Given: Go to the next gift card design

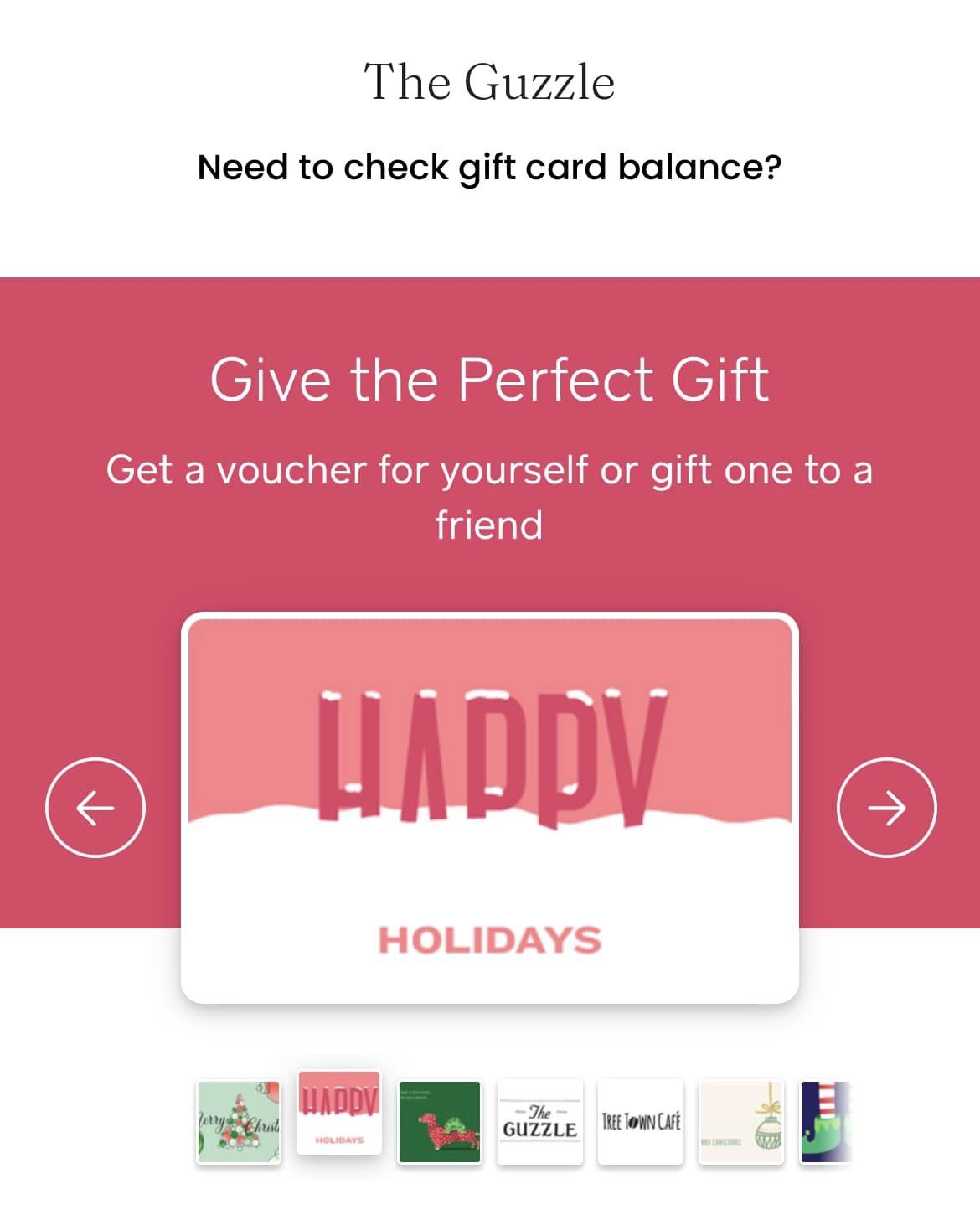Looking at the screenshot, I should point(886,808).
